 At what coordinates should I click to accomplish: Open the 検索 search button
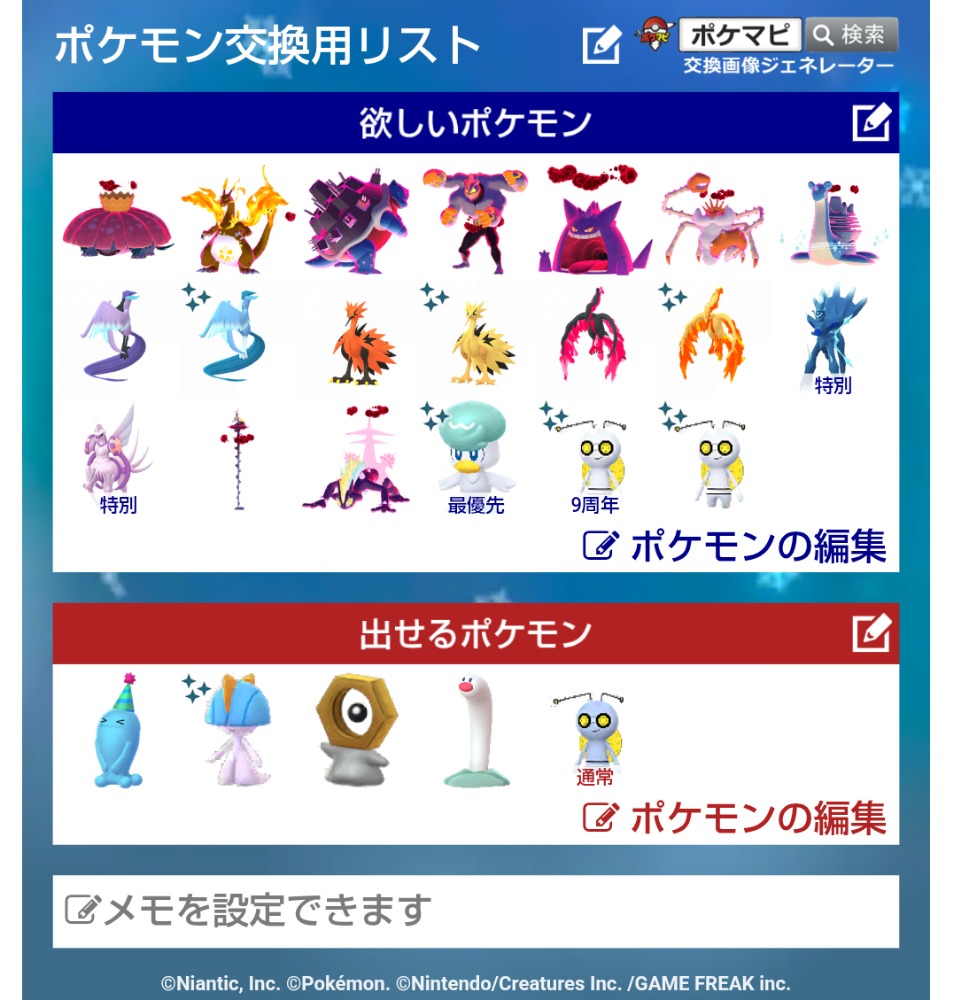coord(851,36)
